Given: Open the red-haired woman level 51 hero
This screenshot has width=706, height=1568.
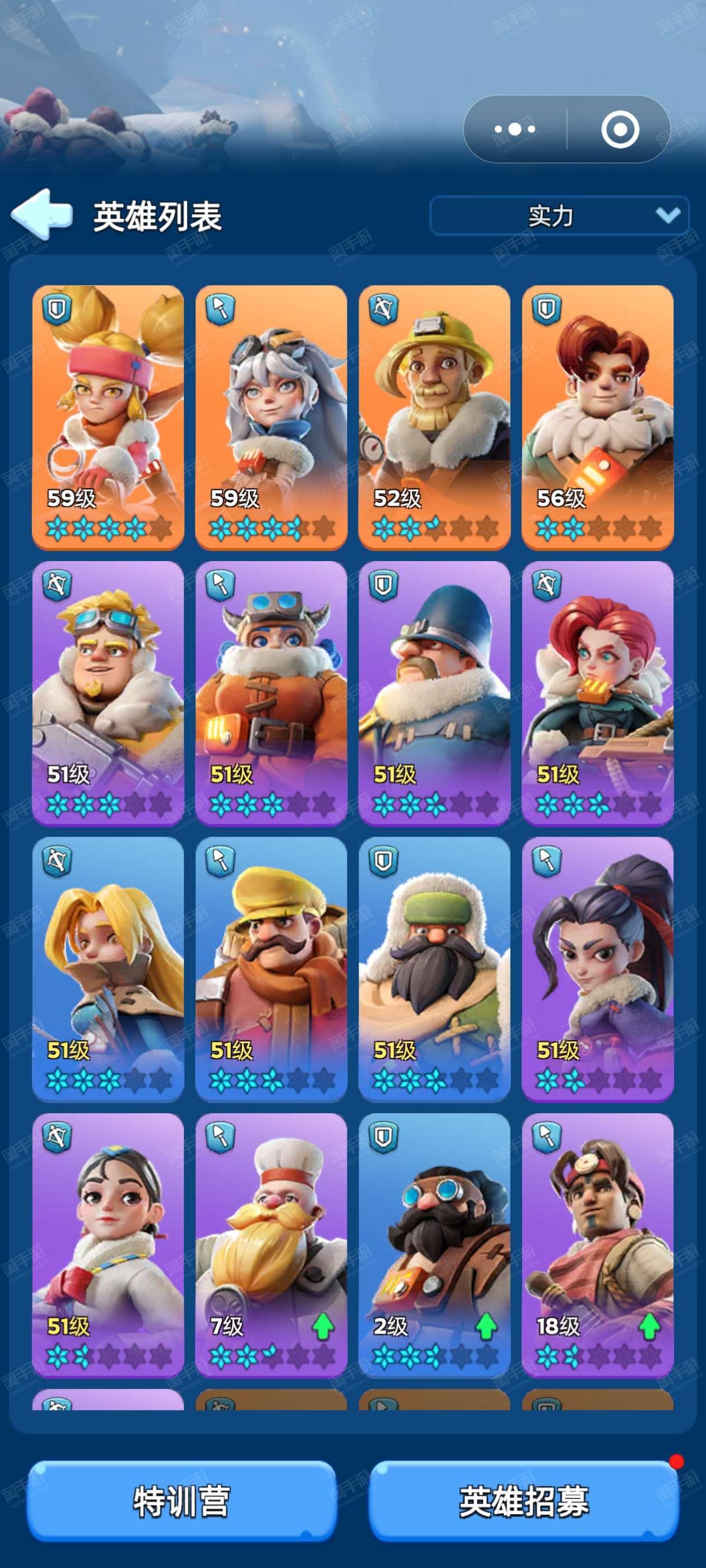Looking at the screenshot, I should (x=597, y=693).
